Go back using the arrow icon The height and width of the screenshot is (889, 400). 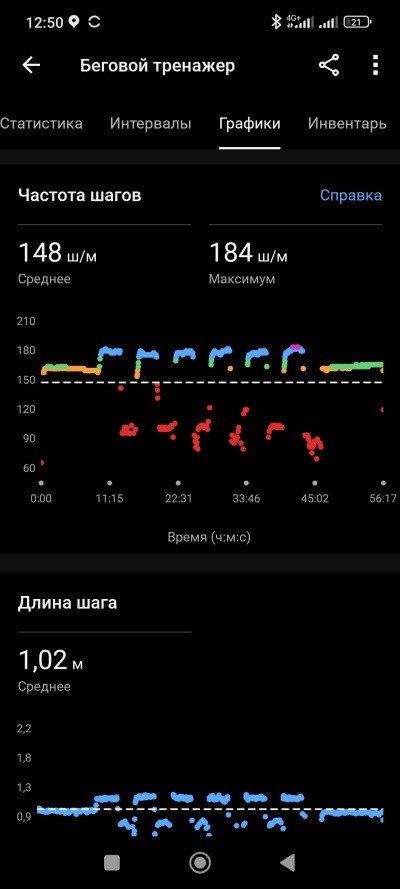pos(31,65)
